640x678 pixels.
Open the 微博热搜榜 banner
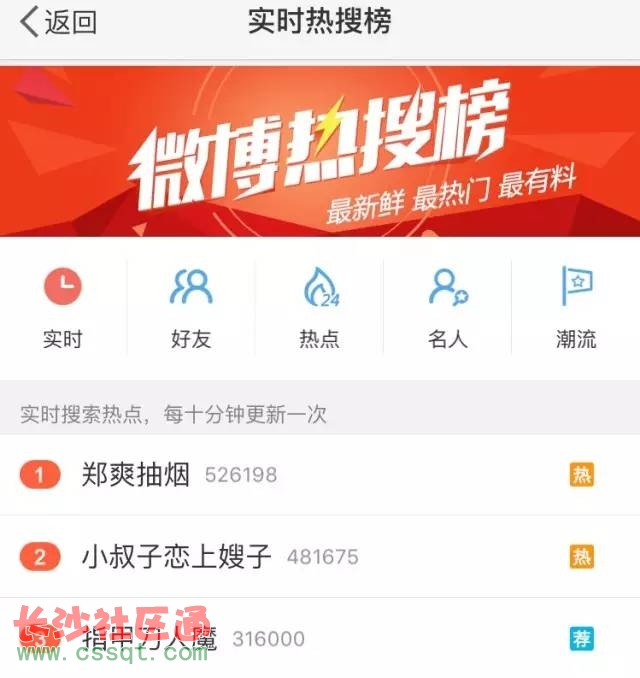coord(320,150)
